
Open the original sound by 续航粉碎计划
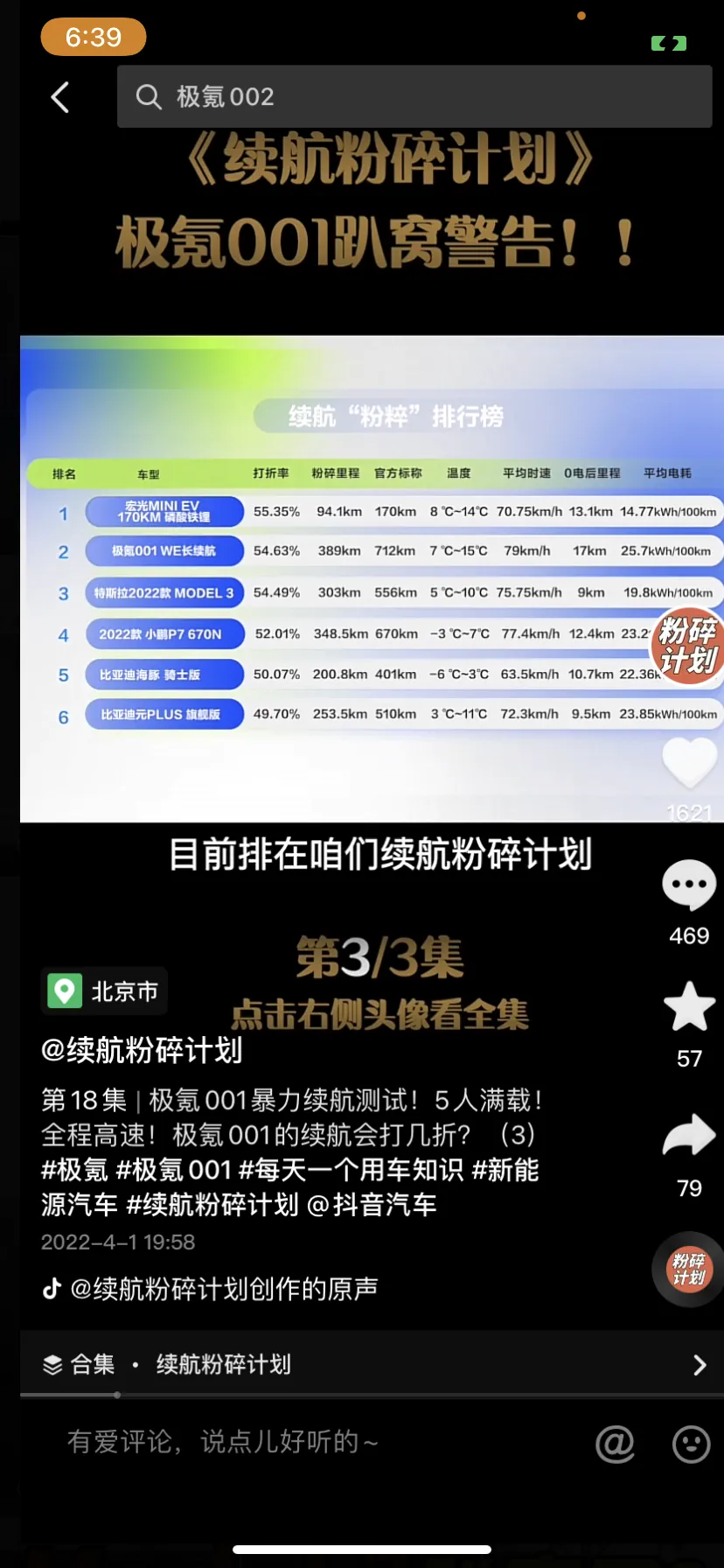[223, 1288]
